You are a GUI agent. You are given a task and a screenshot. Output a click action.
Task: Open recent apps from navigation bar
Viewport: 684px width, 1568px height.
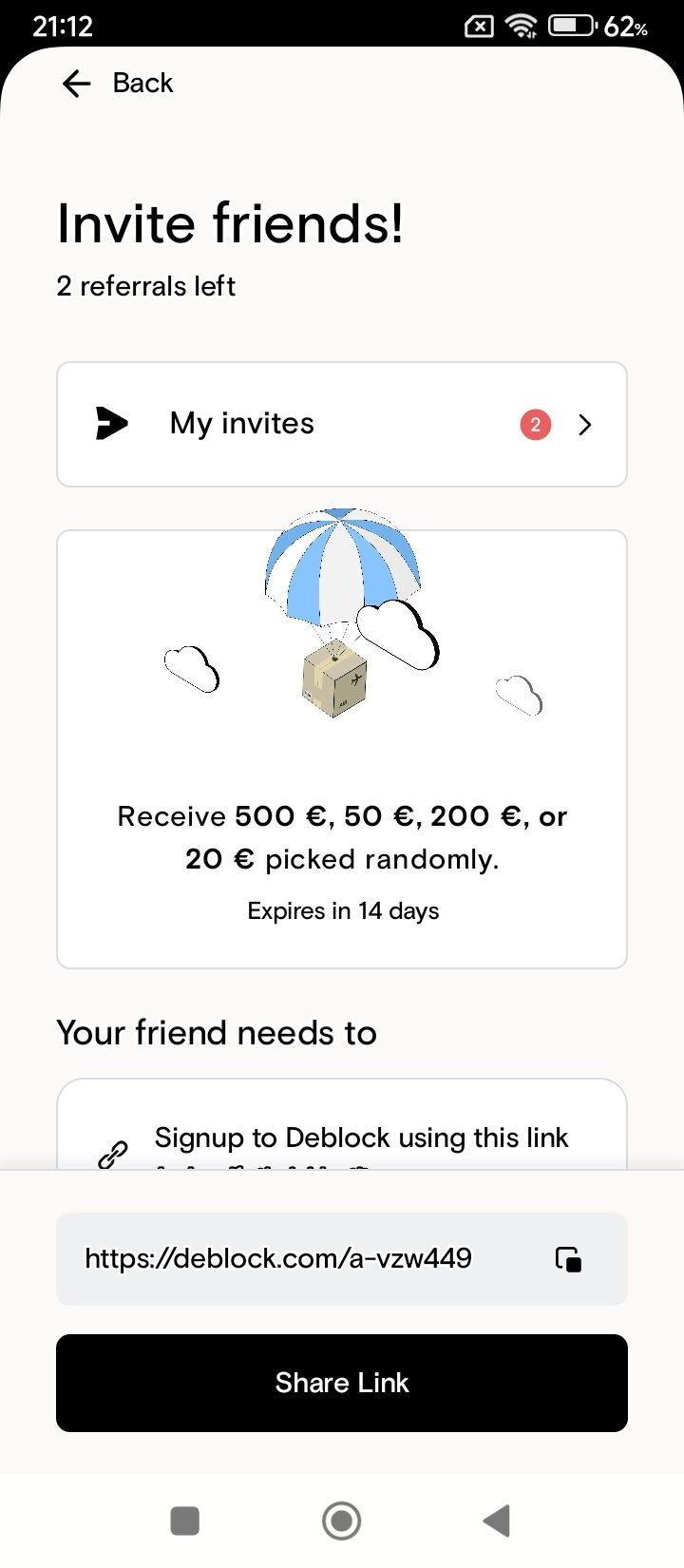184,1520
